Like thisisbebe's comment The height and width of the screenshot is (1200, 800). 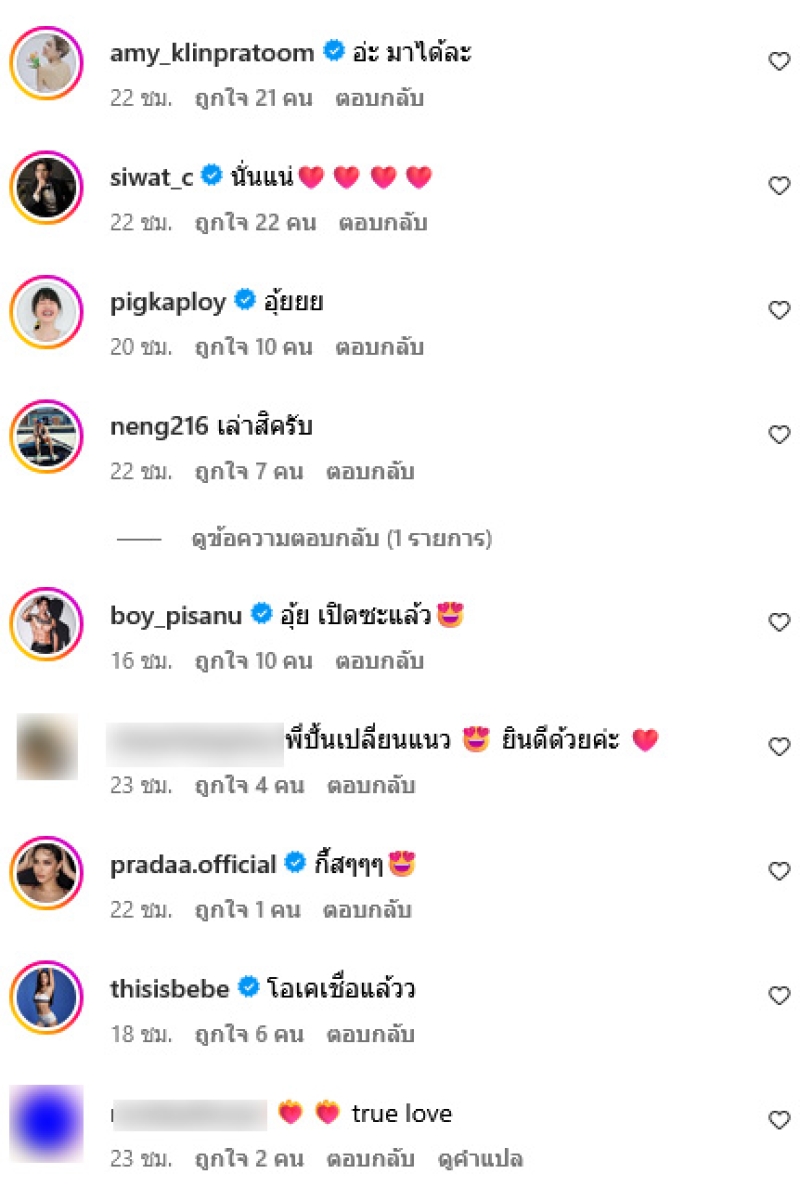coord(779,996)
